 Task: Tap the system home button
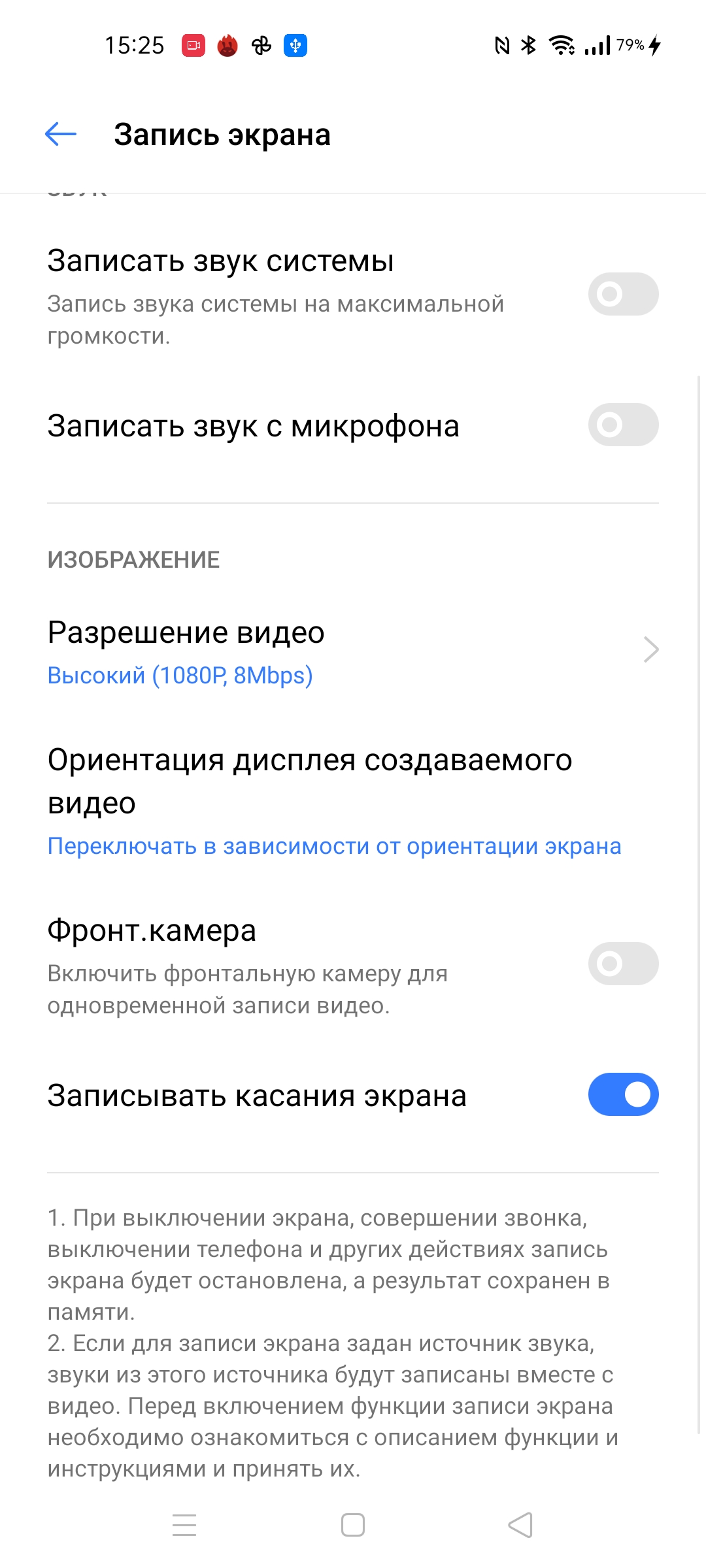coord(353,1525)
